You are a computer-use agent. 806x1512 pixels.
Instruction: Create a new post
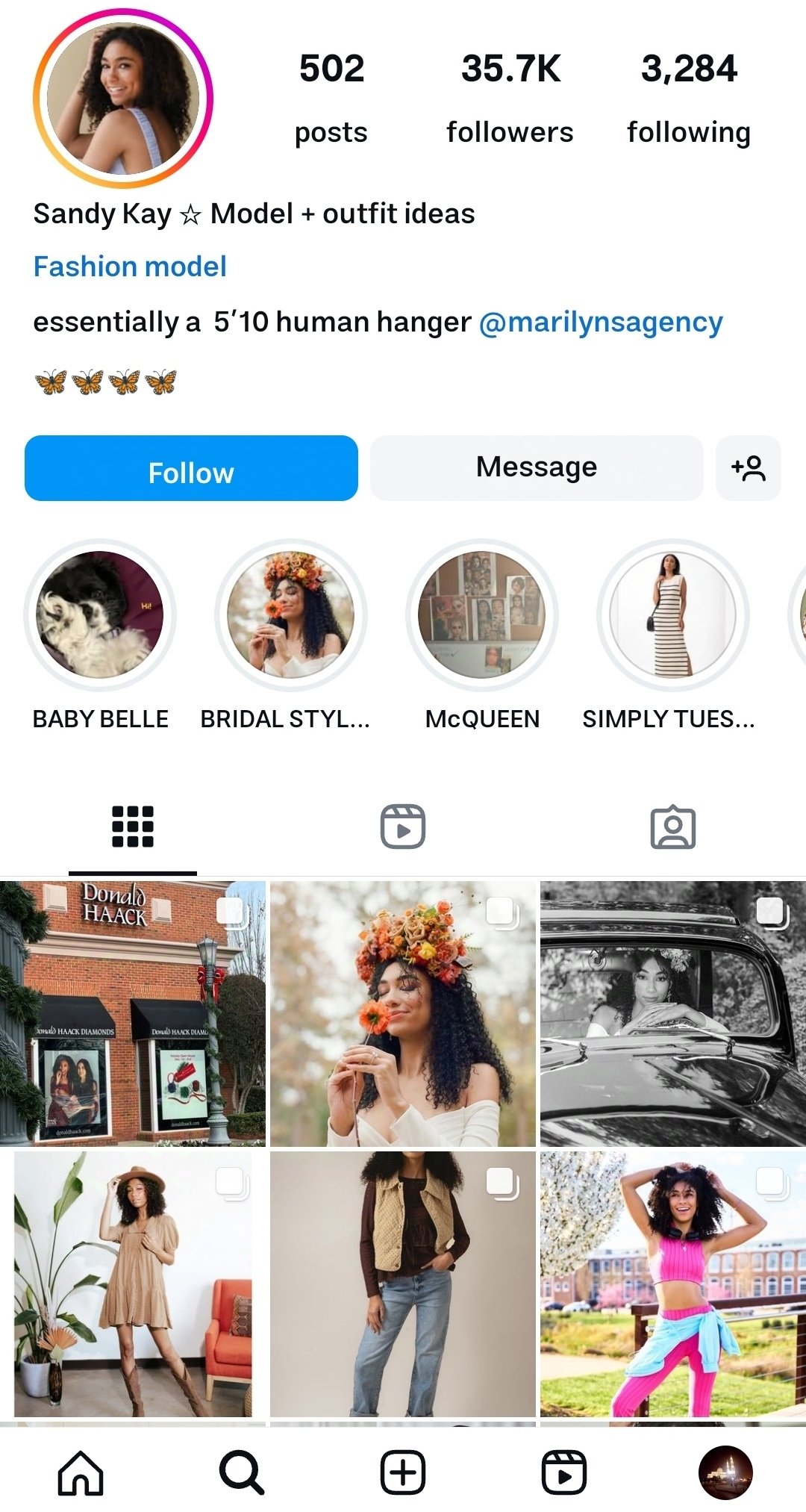pyautogui.click(x=403, y=1472)
